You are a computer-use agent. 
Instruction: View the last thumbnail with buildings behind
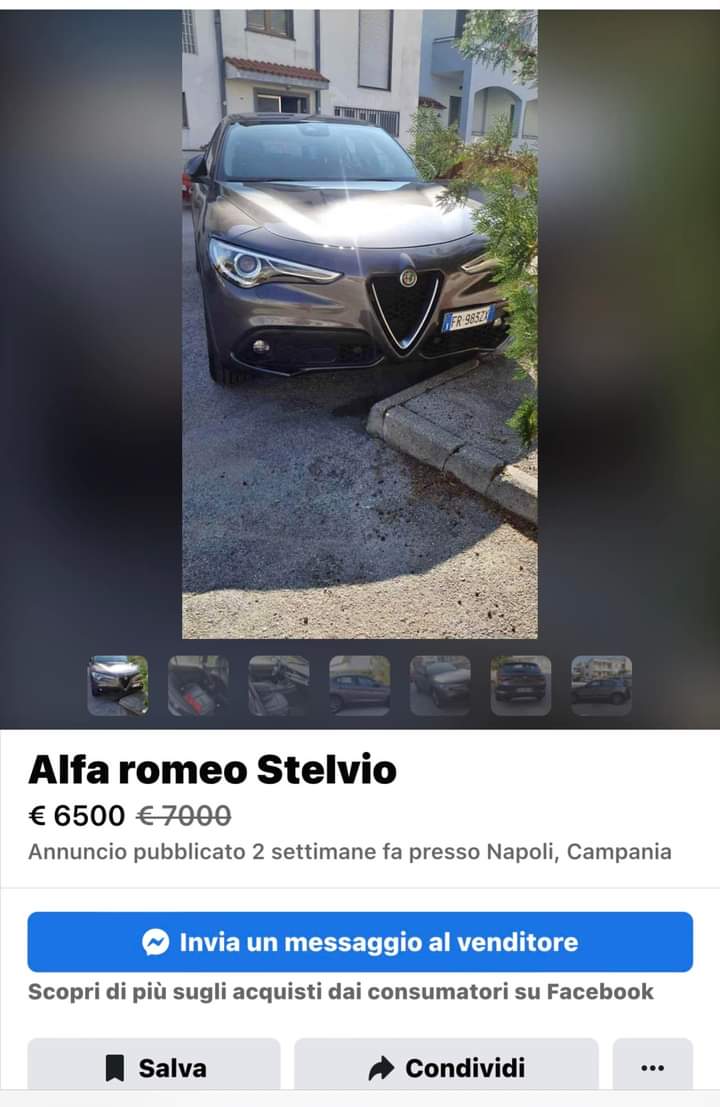click(601, 685)
